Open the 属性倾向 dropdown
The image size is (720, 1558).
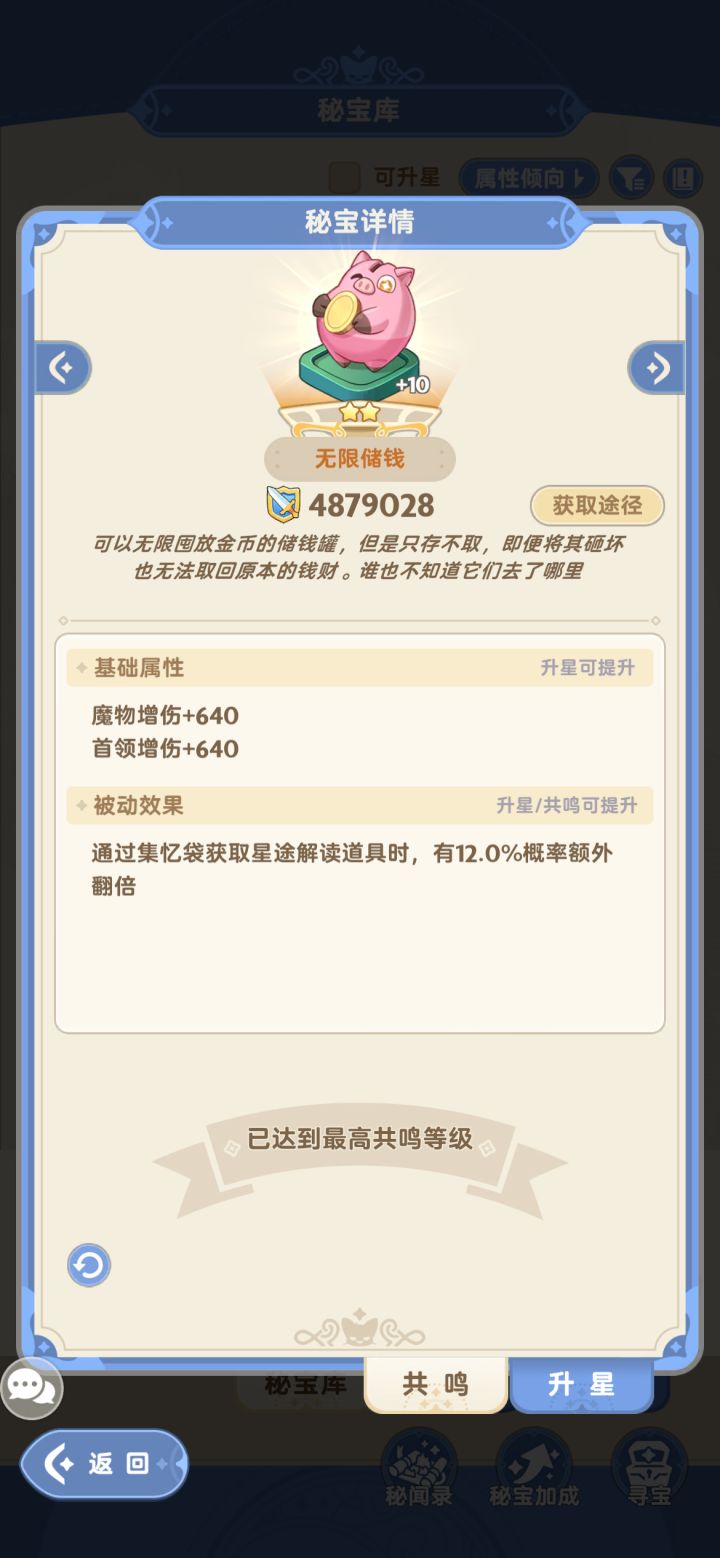[528, 177]
